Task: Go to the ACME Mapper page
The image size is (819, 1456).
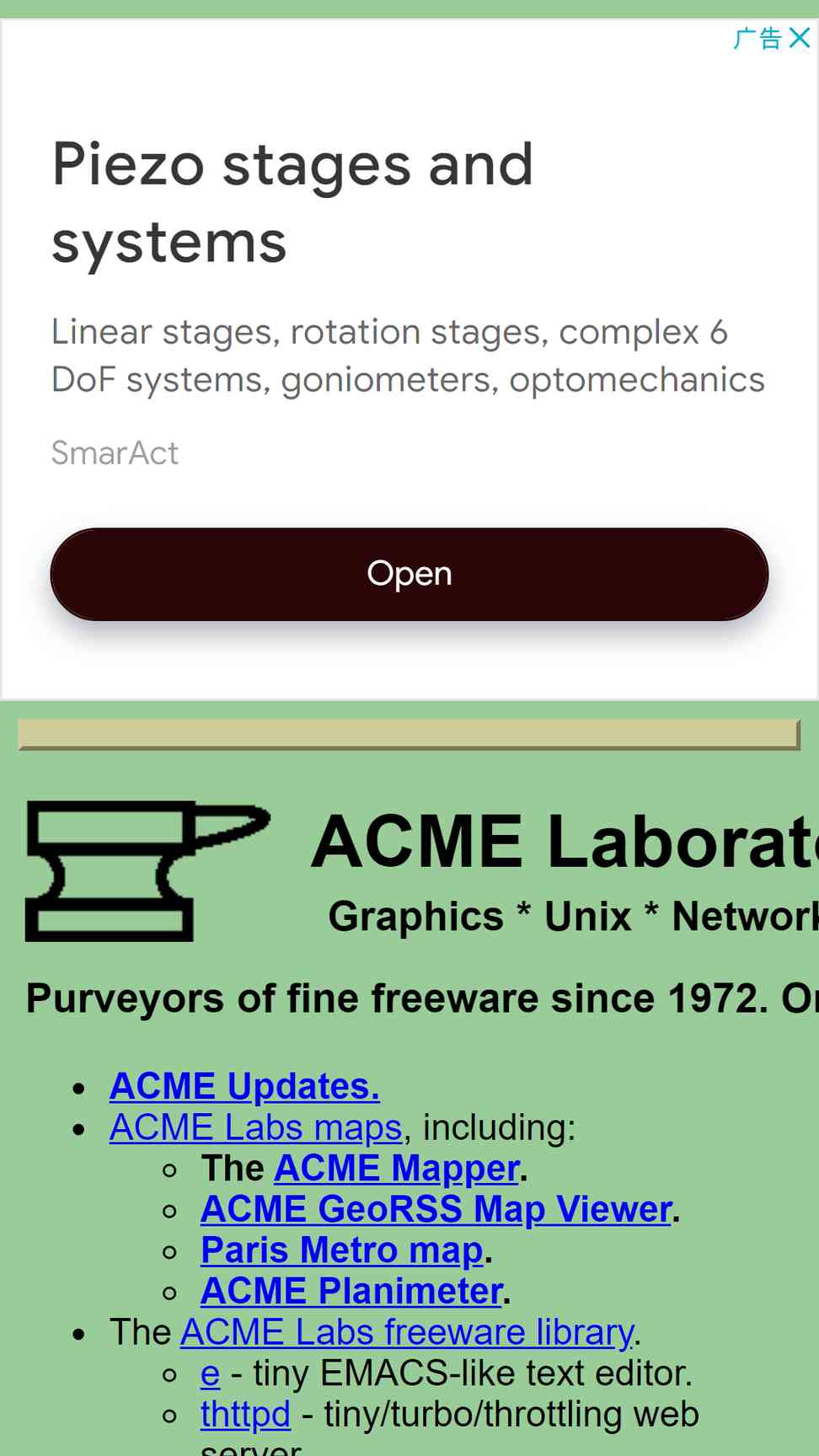Action: tap(396, 1169)
